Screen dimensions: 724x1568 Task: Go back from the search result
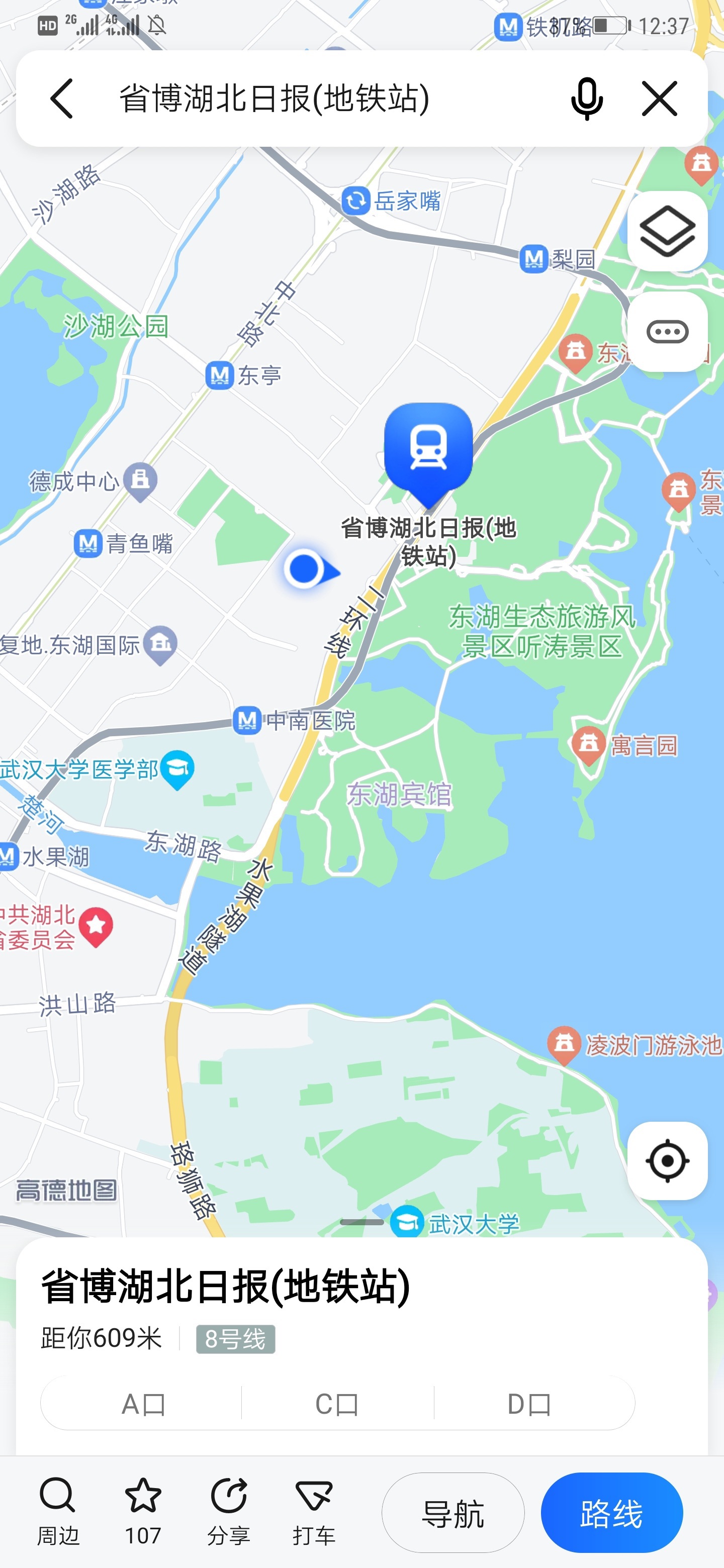(62, 99)
